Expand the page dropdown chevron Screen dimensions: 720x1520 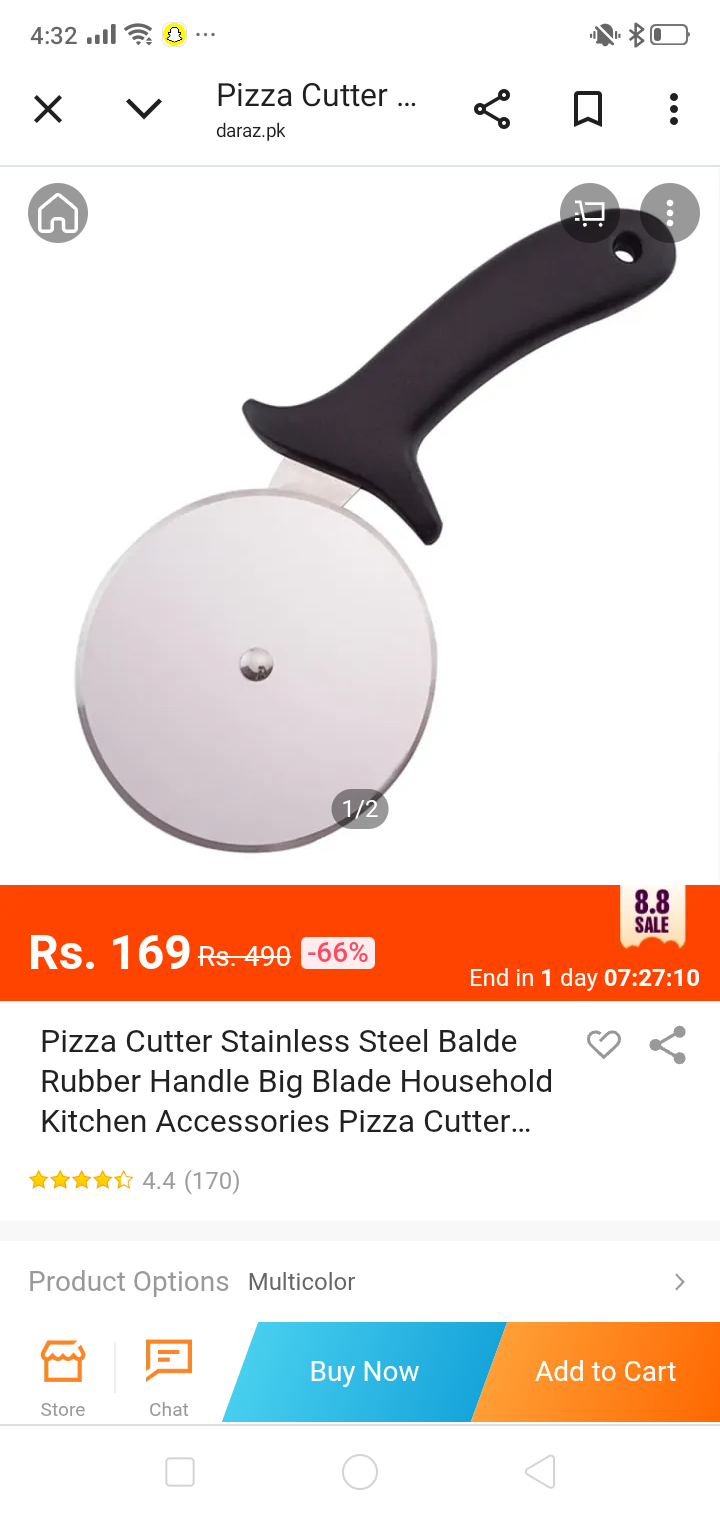(x=144, y=108)
